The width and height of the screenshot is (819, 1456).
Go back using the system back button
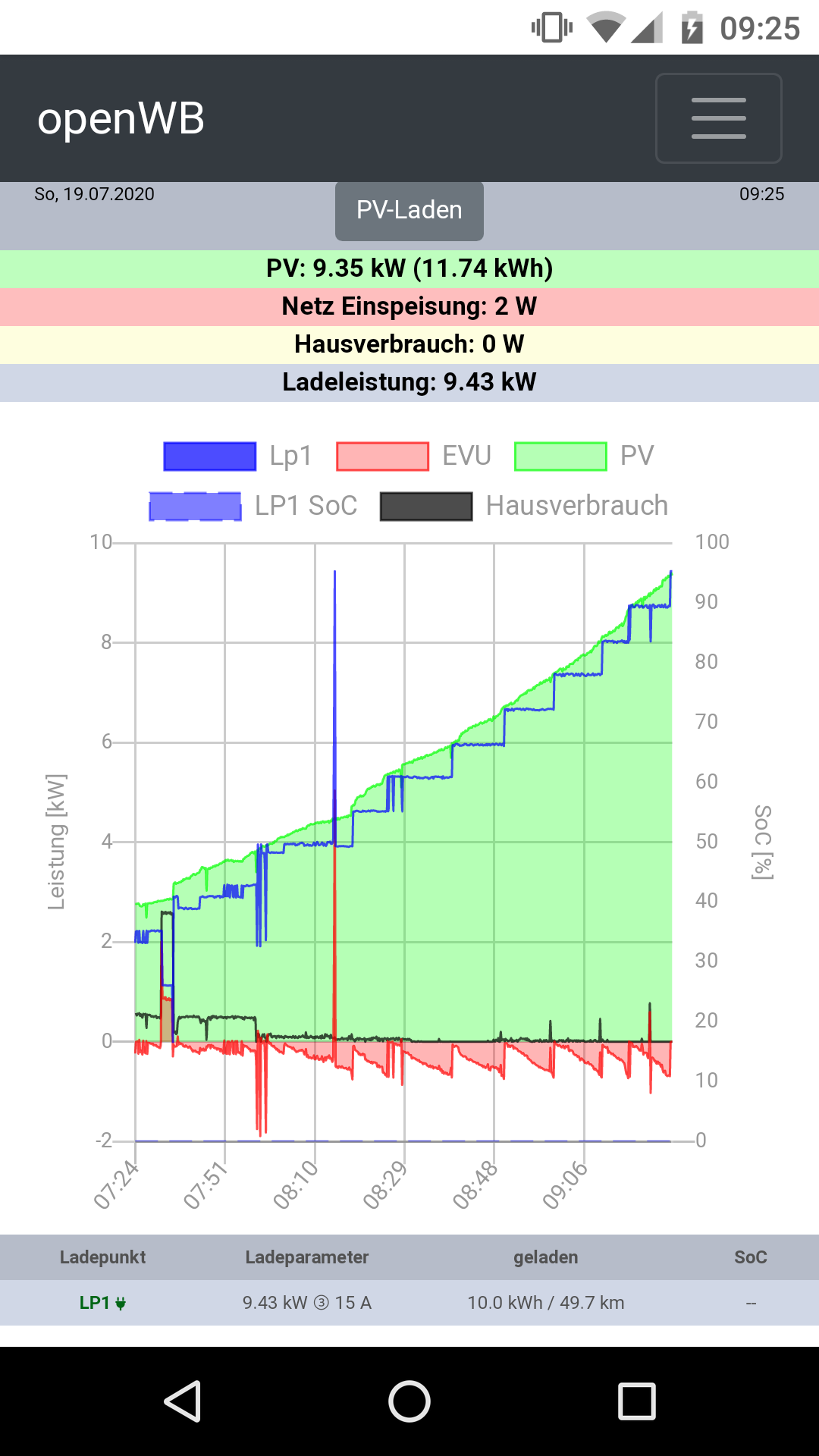[x=182, y=1401]
